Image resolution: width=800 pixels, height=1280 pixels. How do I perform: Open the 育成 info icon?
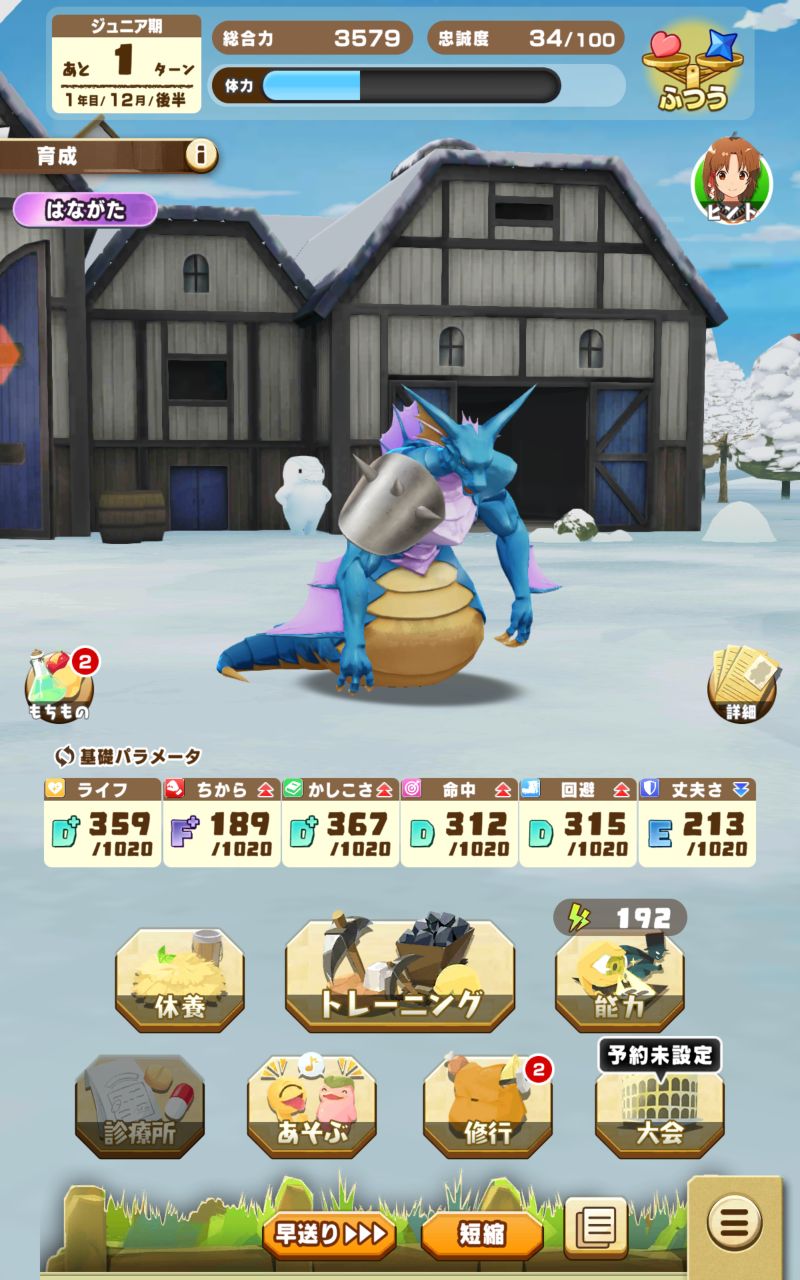(x=201, y=156)
